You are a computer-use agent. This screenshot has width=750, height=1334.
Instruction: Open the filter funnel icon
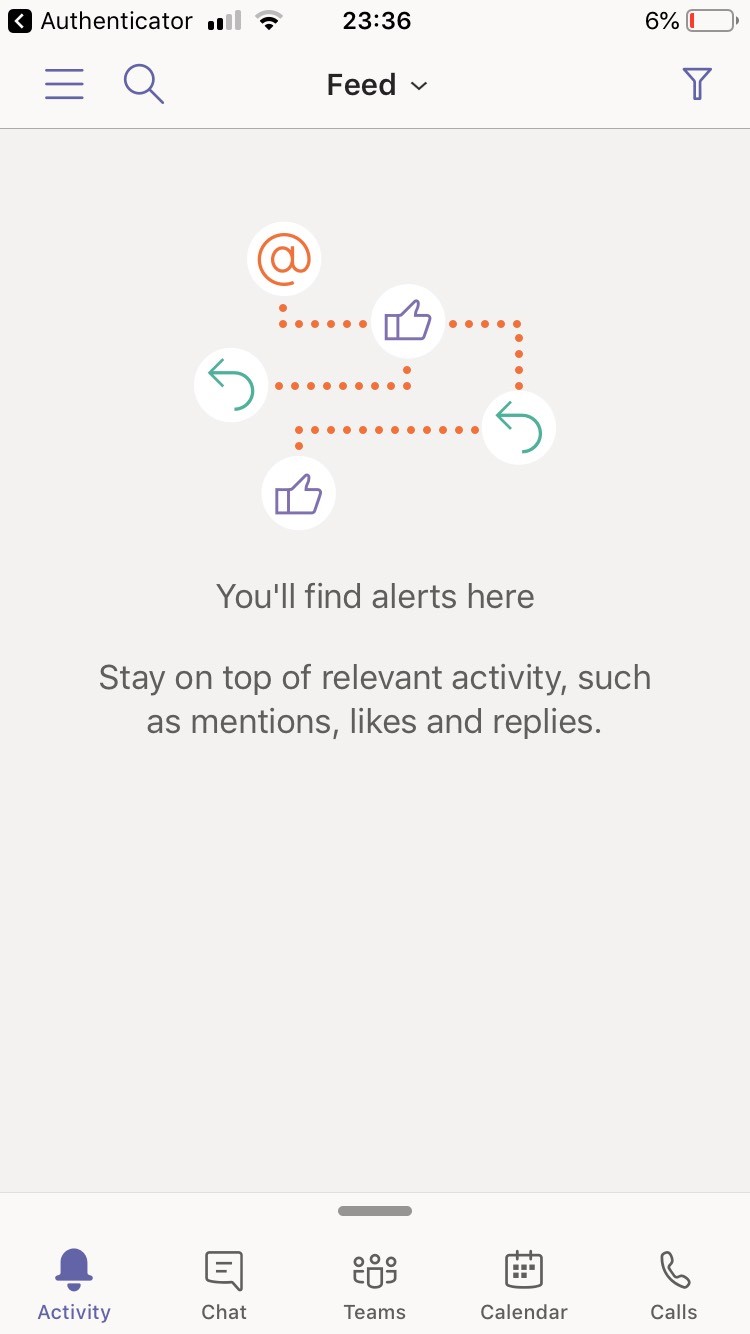click(x=697, y=85)
